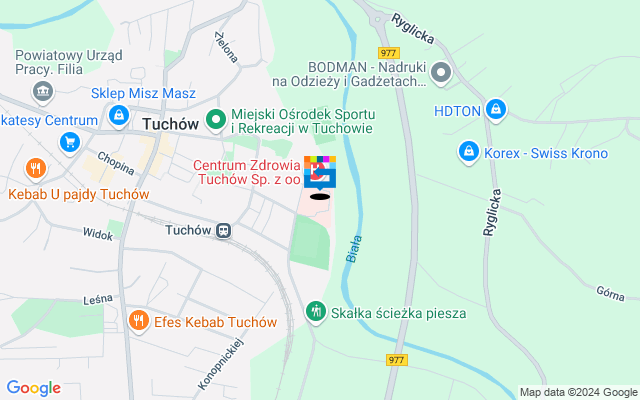Image resolution: width=640 pixels, height=400 pixels.
Task: Open the Delikatesy Centrum shopping cart pin
Action: pyautogui.click(x=69, y=142)
